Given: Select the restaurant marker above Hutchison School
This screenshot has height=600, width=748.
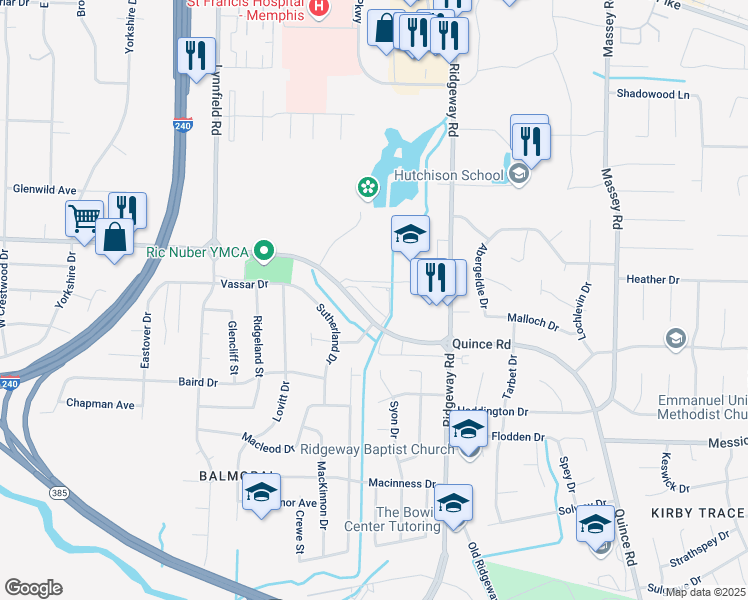Looking at the screenshot, I should (531, 141).
